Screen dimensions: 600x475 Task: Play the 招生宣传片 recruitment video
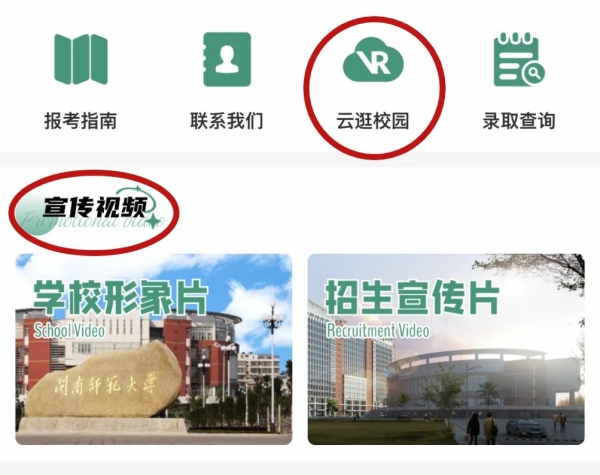click(x=445, y=349)
